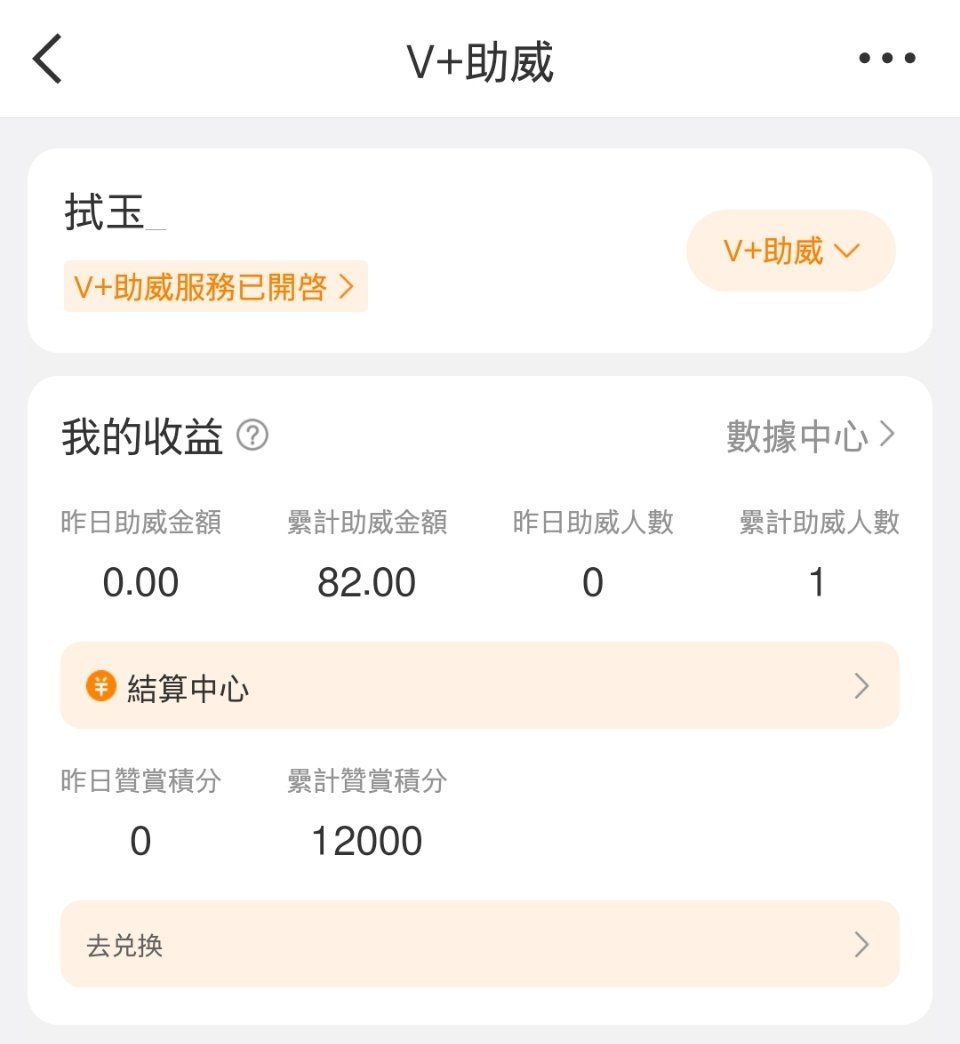Open 結算中心 settlement center

pyautogui.click(x=480, y=687)
